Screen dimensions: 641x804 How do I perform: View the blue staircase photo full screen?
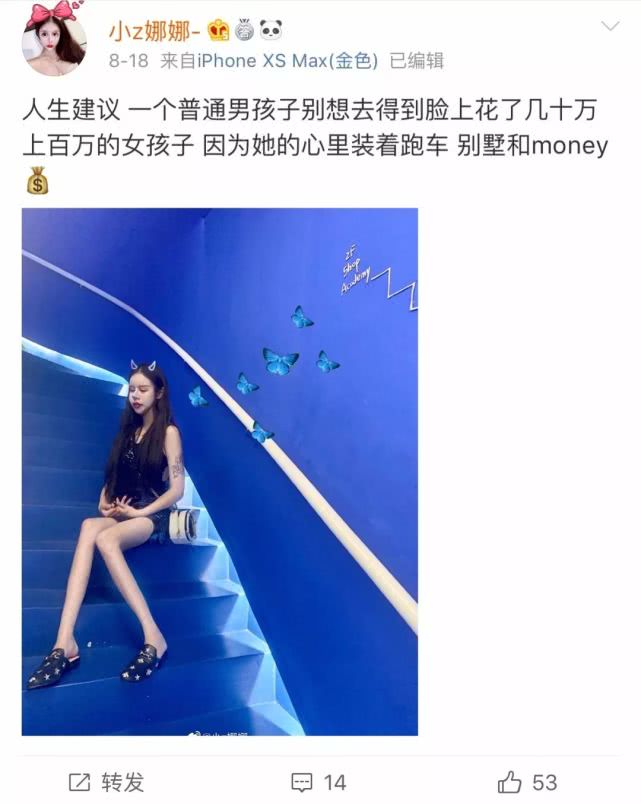click(220, 471)
